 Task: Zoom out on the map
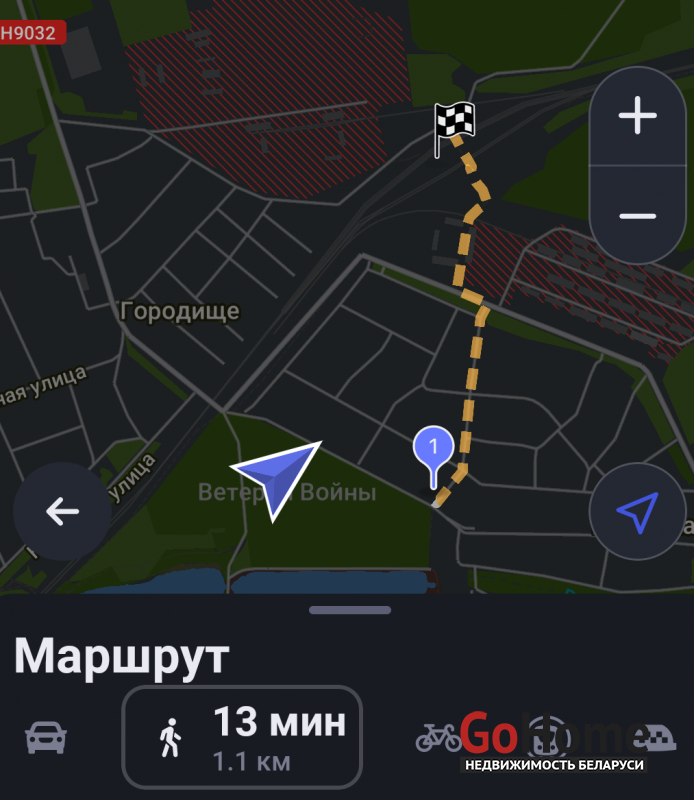[637, 216]
